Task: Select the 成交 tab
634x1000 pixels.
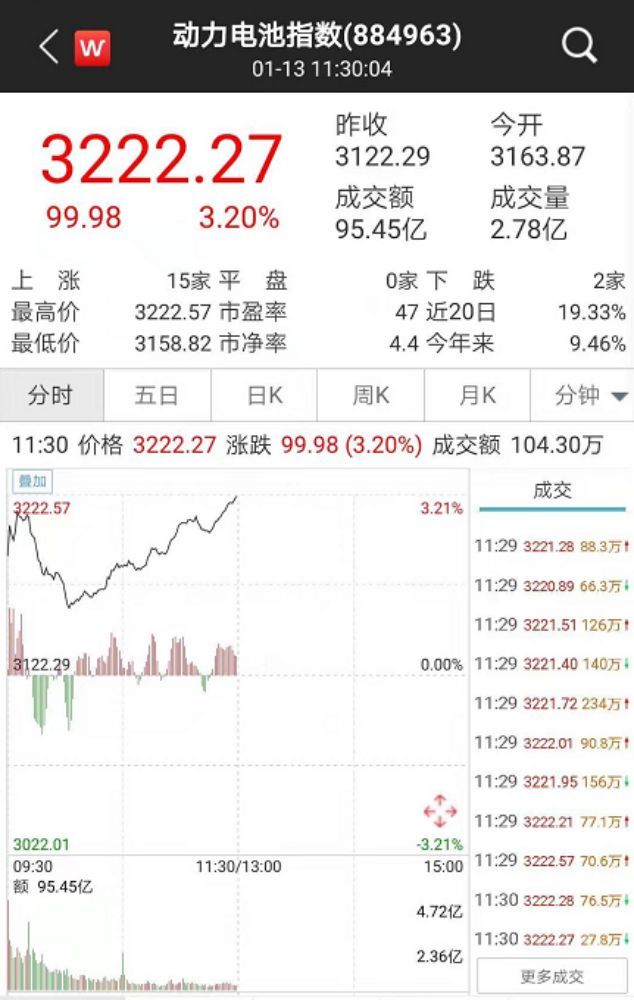Action: (x=552, y=490)
